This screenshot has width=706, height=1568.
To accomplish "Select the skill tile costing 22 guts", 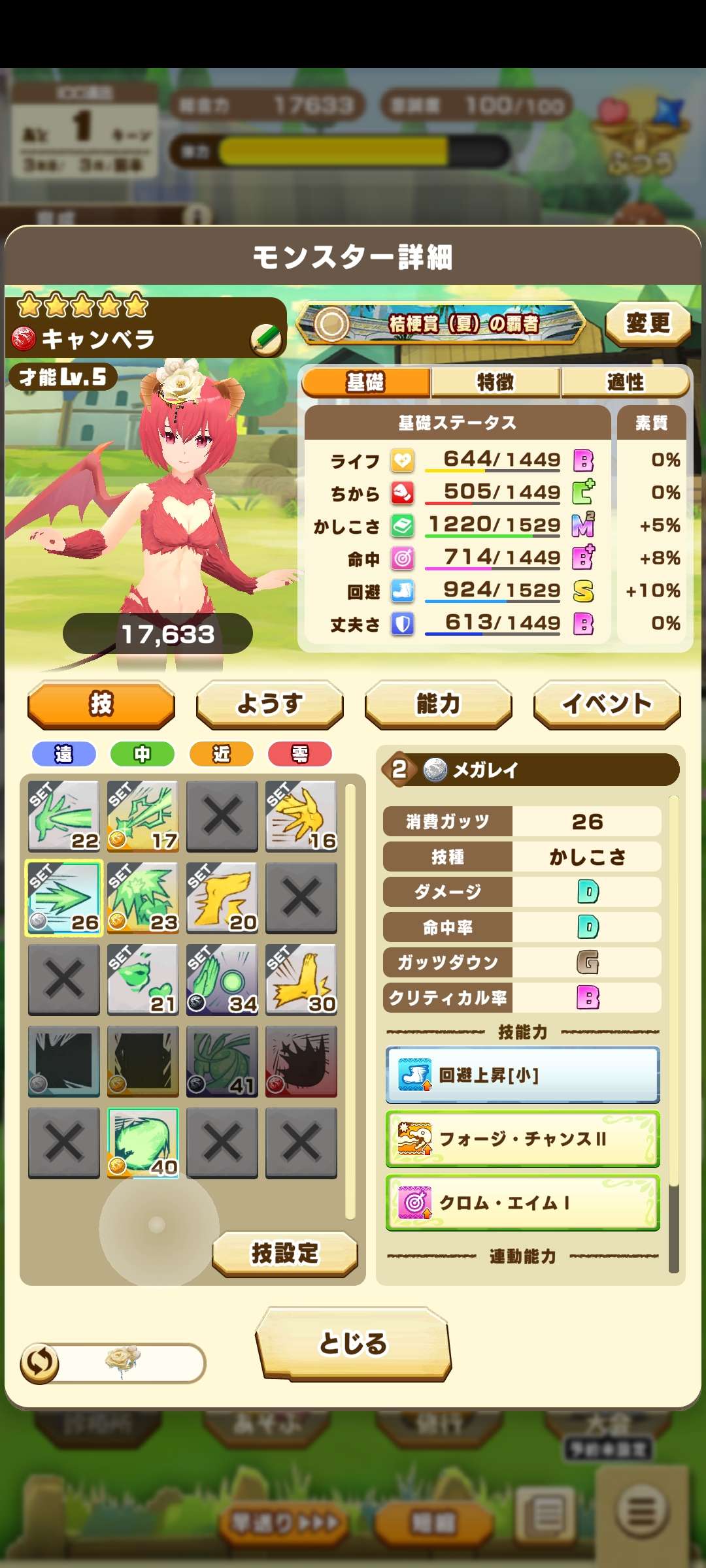I will coord(64,816).
